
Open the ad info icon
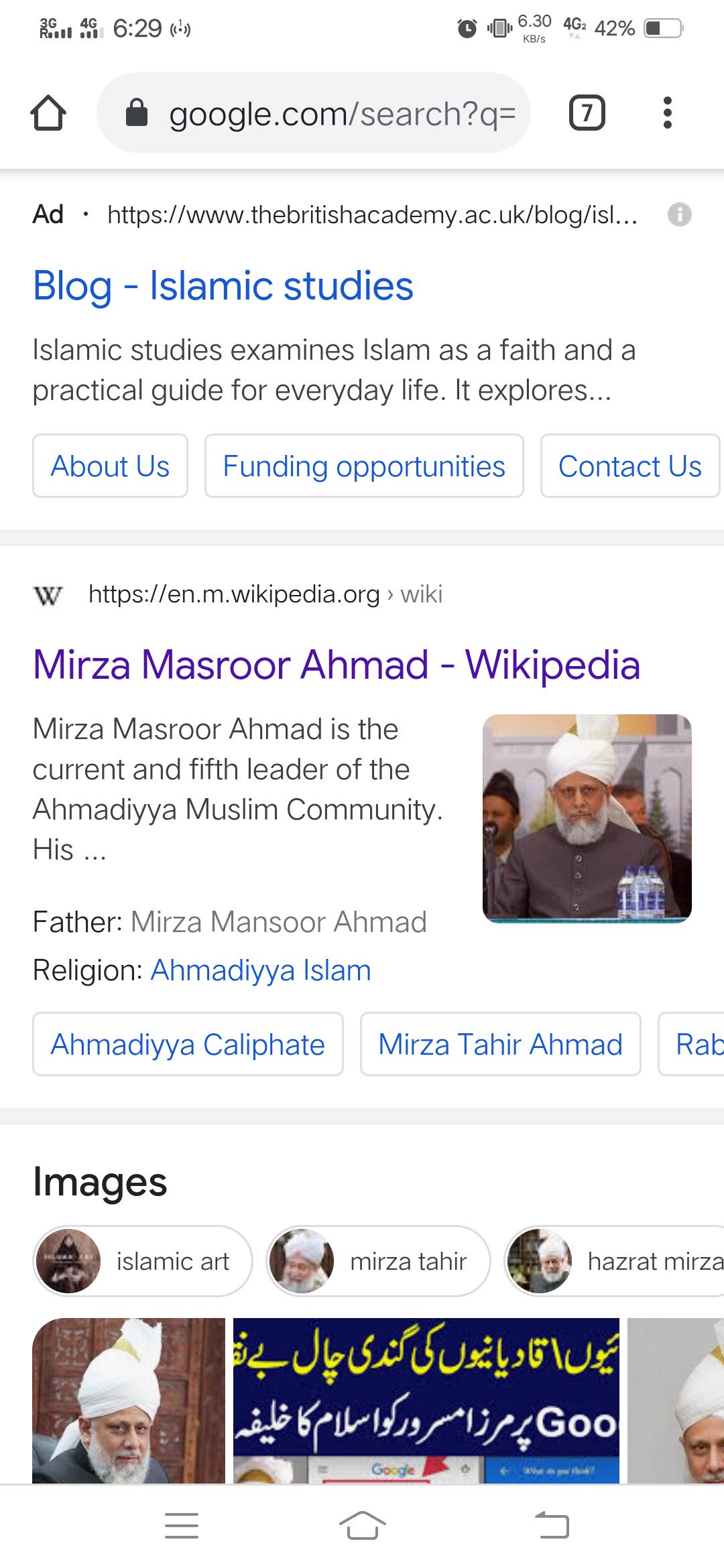coord(679,214)
